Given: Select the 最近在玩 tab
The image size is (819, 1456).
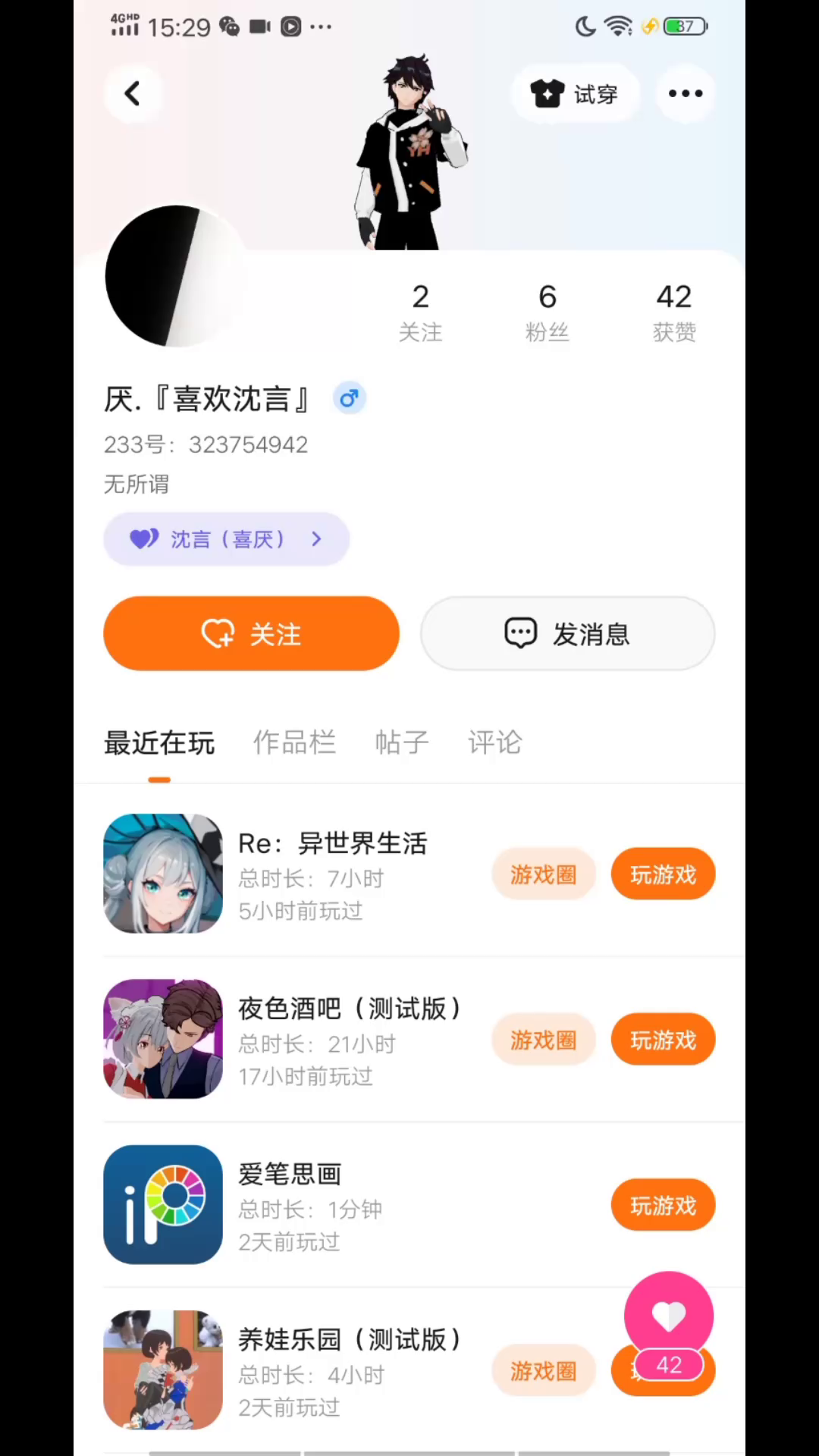Looking at the screenshot, I should point(159,742).
